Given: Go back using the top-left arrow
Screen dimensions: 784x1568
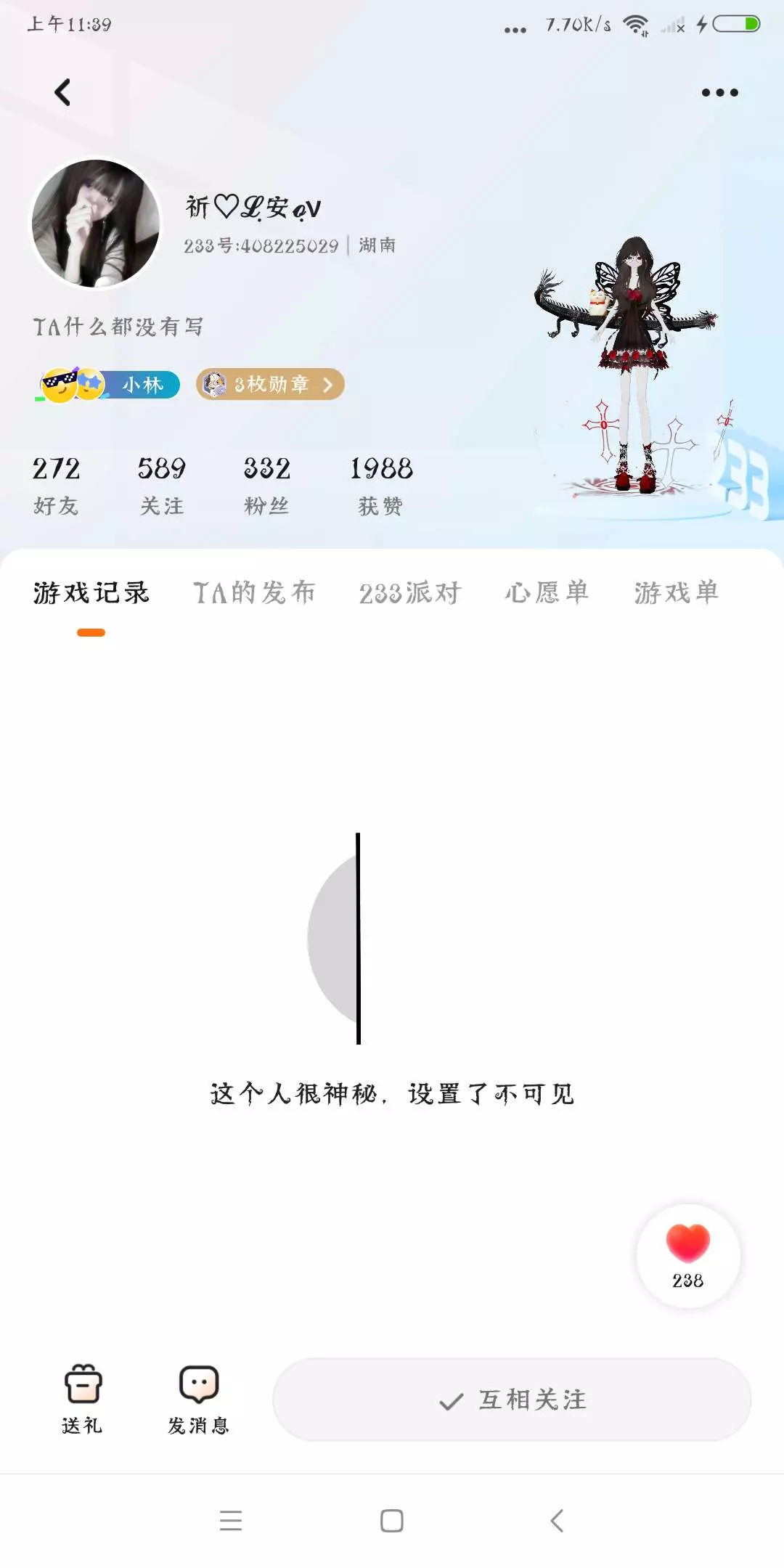Looking at the screenshot, I should 63,92.
